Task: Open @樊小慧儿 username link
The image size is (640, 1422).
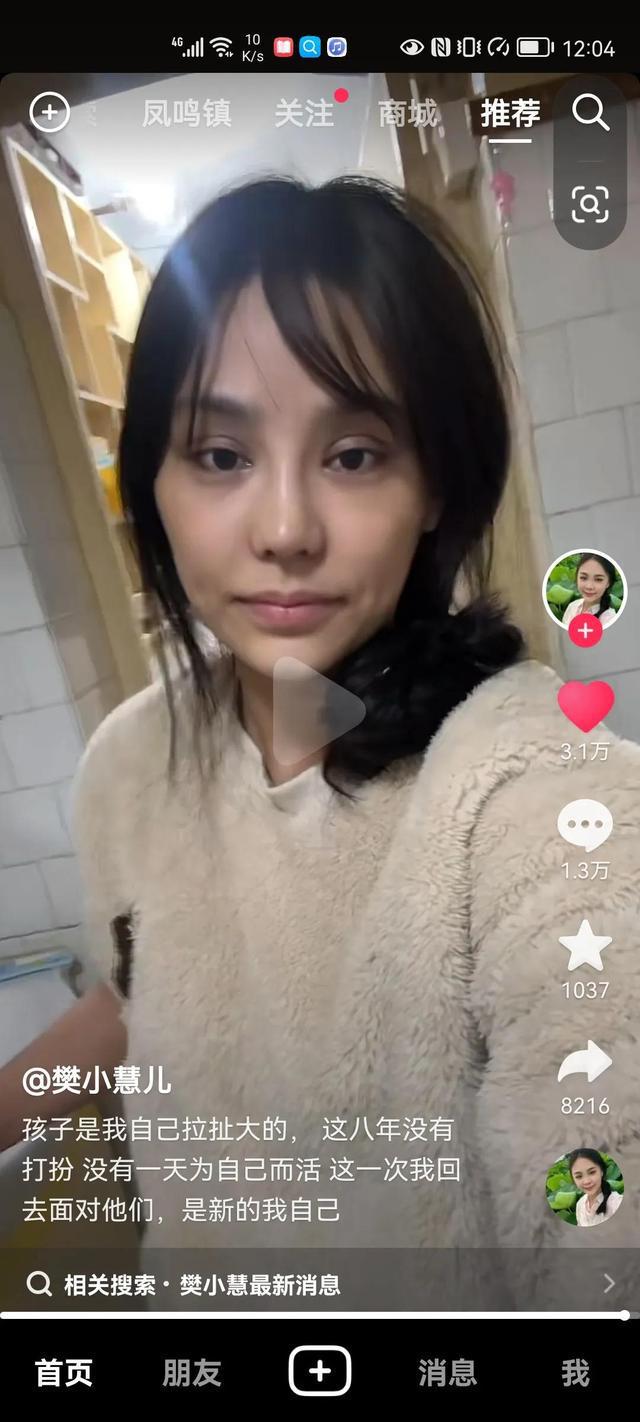Action: point(97,1080)
